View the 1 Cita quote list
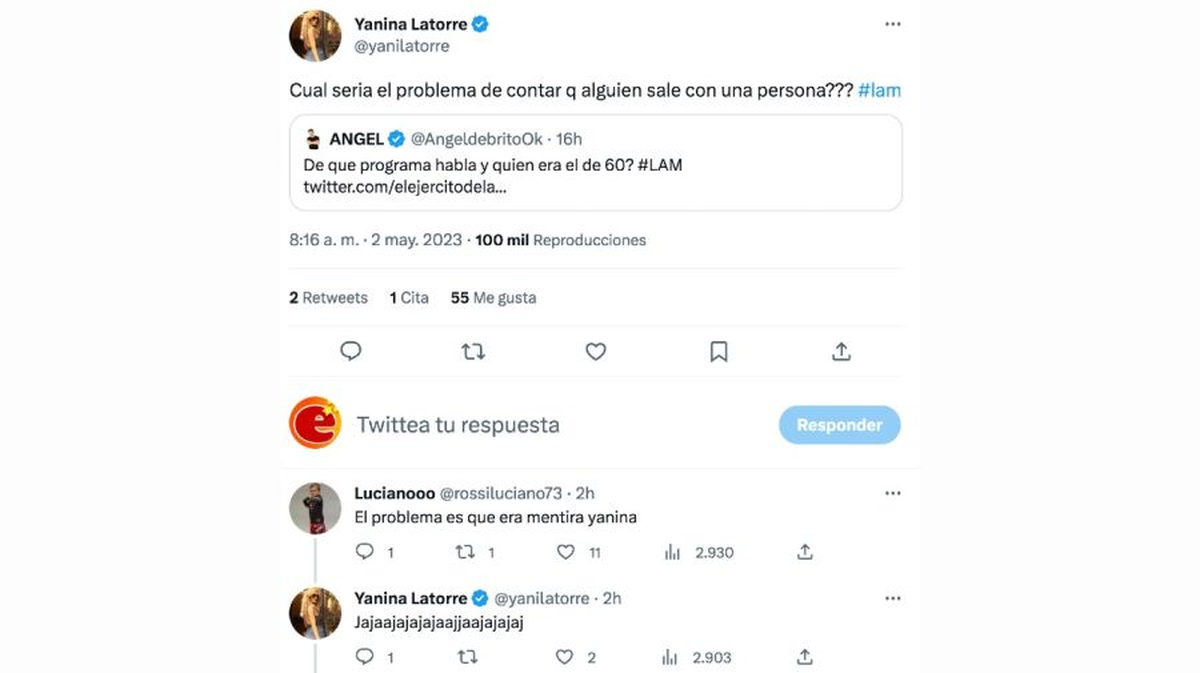This screenshot has height=673, width=1200. (x=408, y=298)
